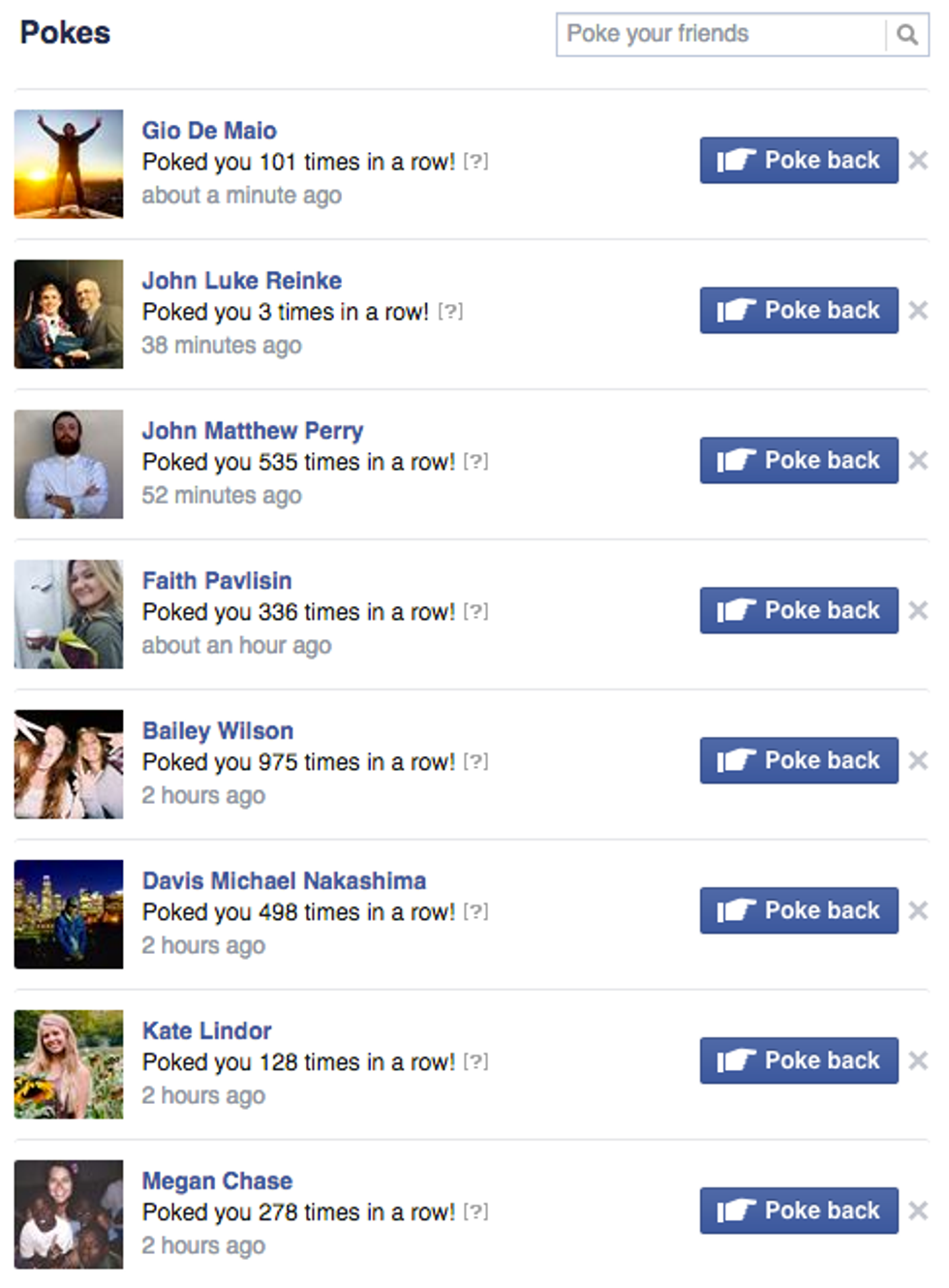
Task: Poke back John Matthew Perry
Action: (x=799, y=461)
